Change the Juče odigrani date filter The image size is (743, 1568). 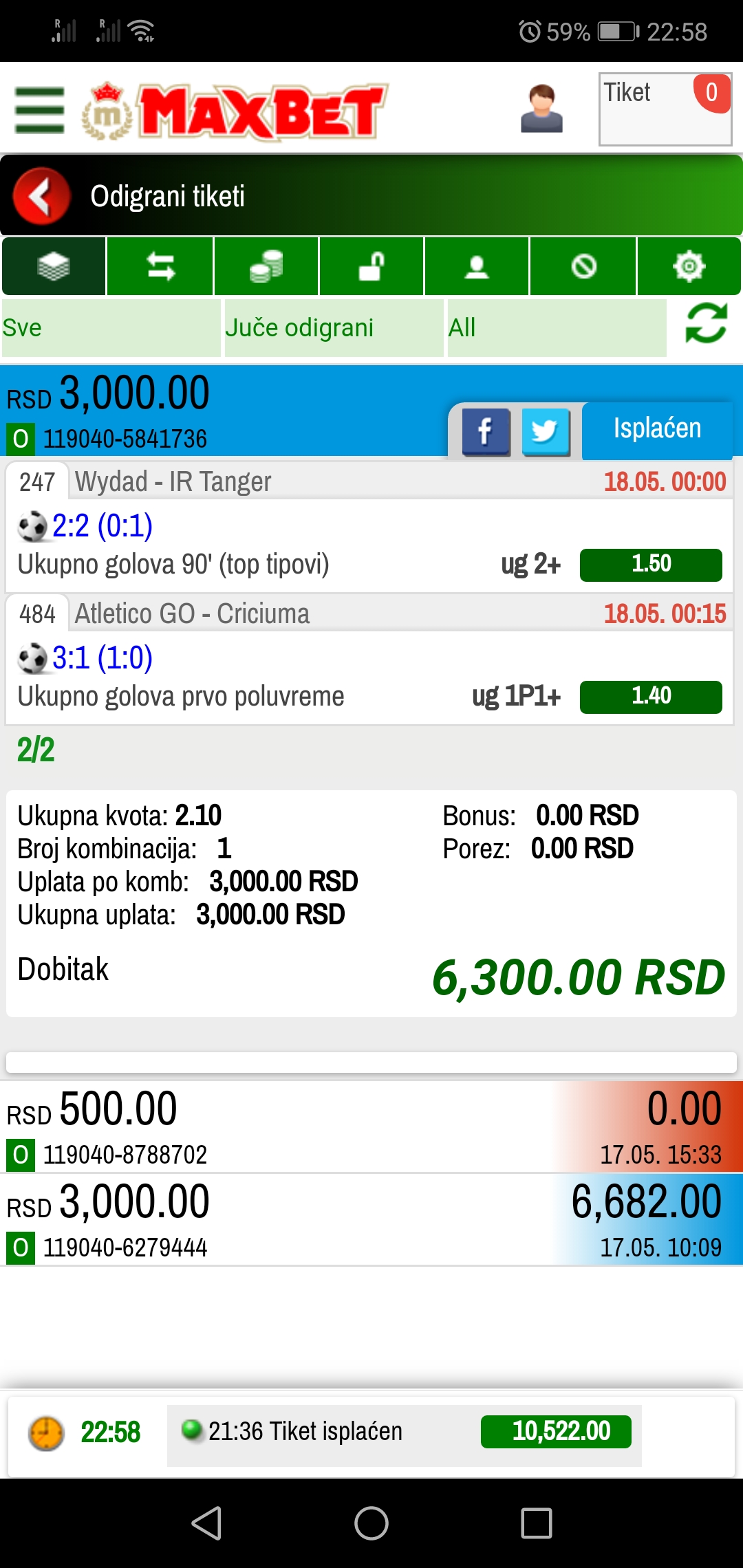tap(334, 328)
